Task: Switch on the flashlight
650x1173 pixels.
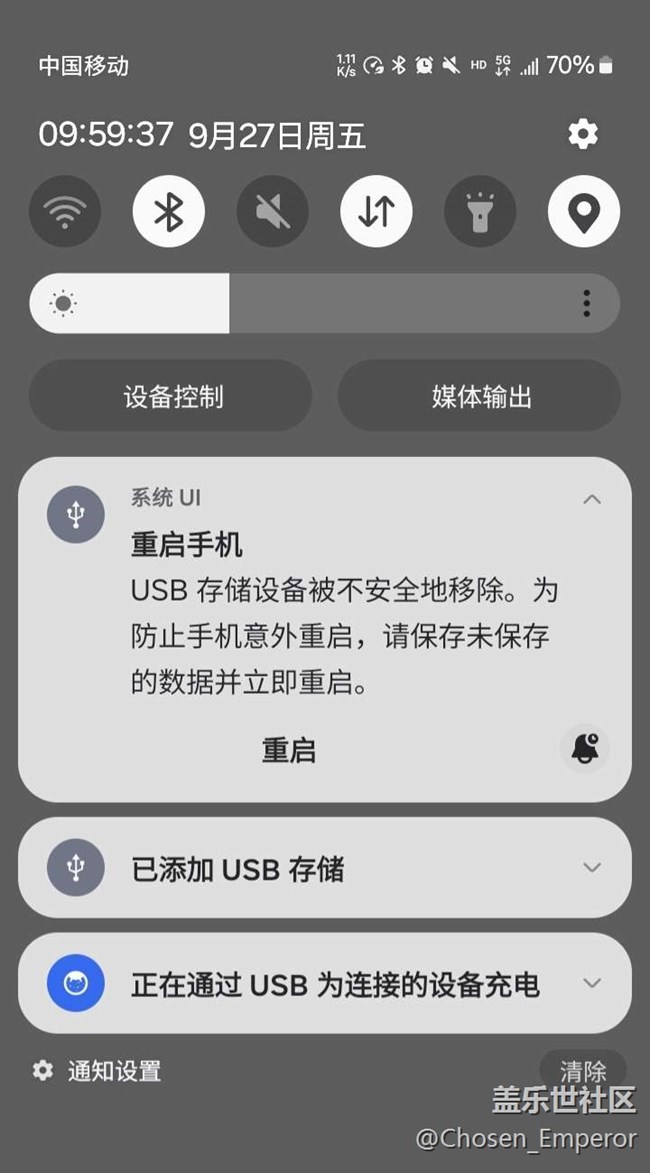Action: tap(480, 212)
